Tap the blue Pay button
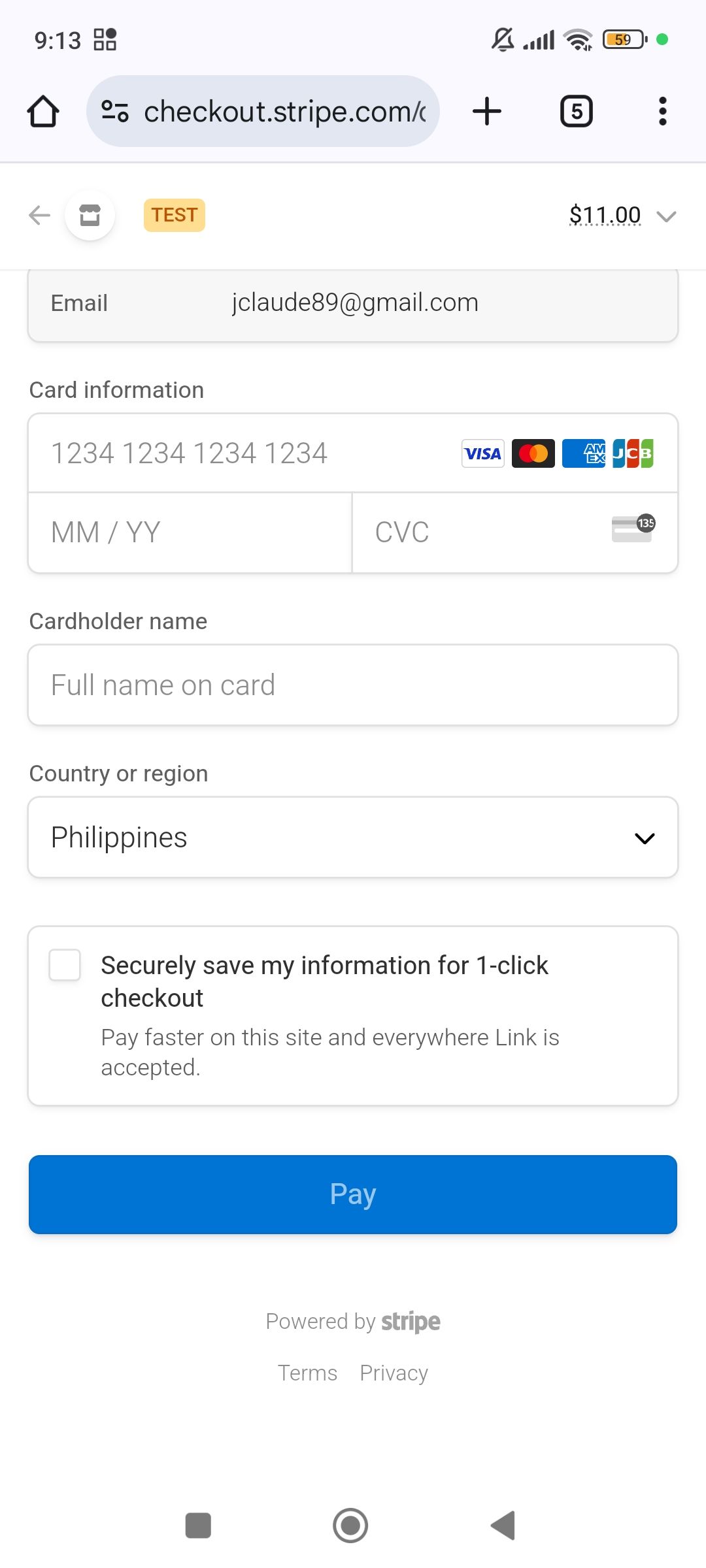The height and width of the screenshot is (1568, 706). coord(353,1194)
